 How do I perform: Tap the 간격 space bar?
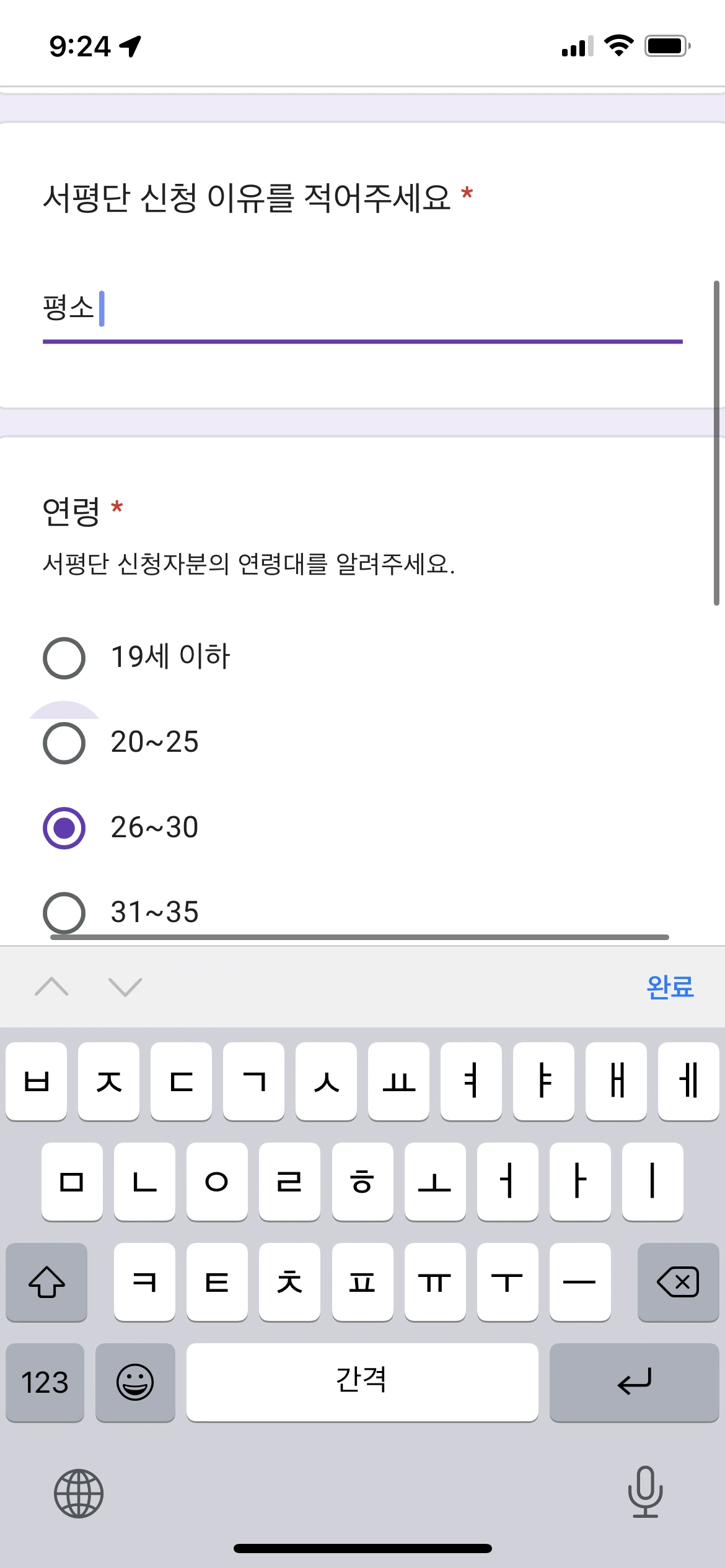362,1382
